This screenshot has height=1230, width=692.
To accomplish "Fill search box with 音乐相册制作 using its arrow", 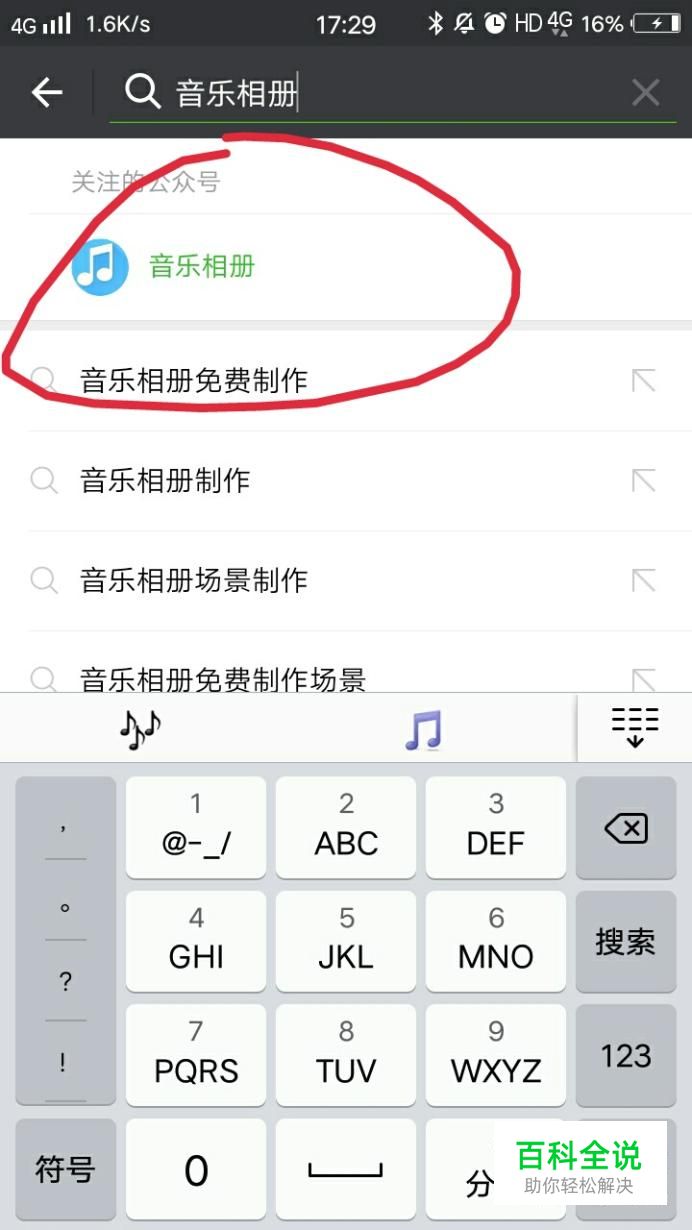I will tap(643, 481).
